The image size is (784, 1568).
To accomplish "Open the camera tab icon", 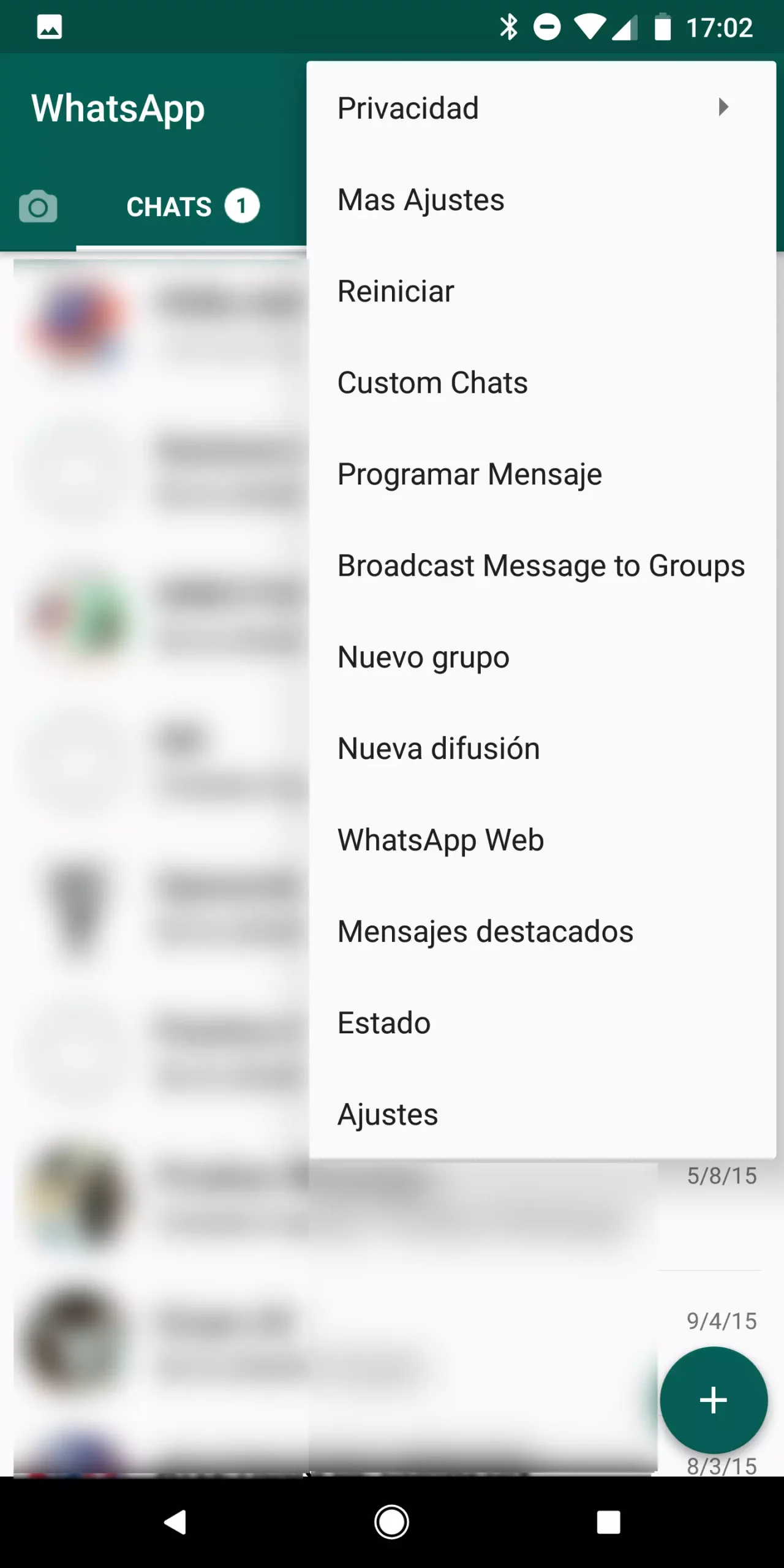I will point(38,207).
